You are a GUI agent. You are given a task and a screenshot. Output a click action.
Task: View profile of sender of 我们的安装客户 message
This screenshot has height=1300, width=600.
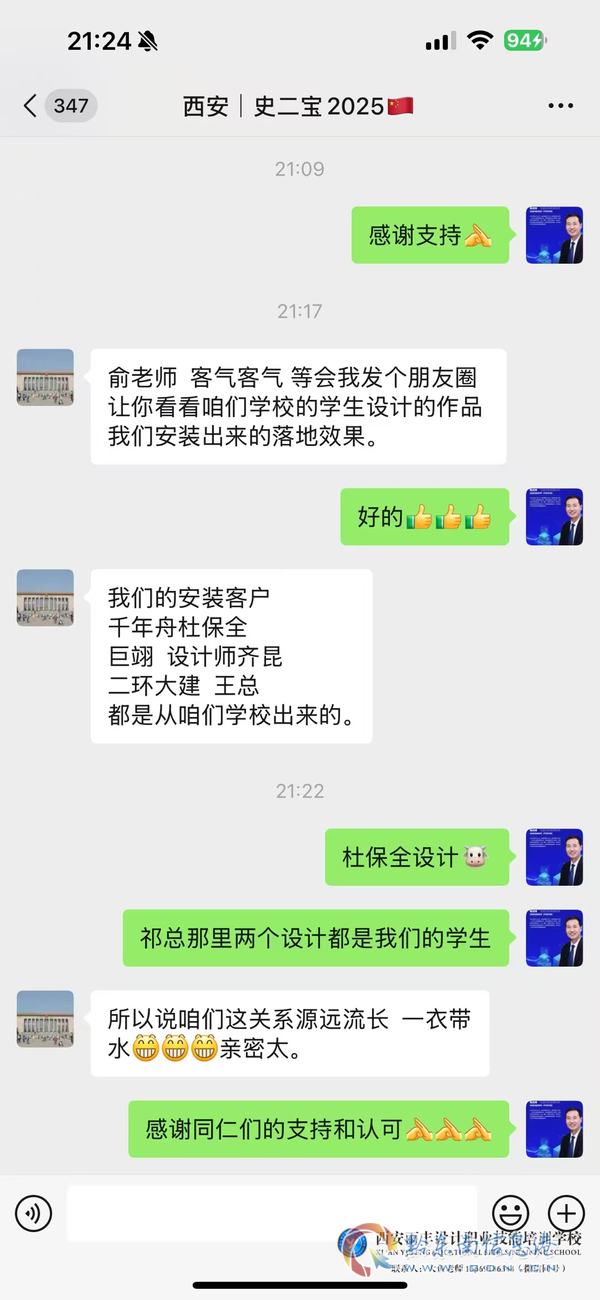(45, 598)
